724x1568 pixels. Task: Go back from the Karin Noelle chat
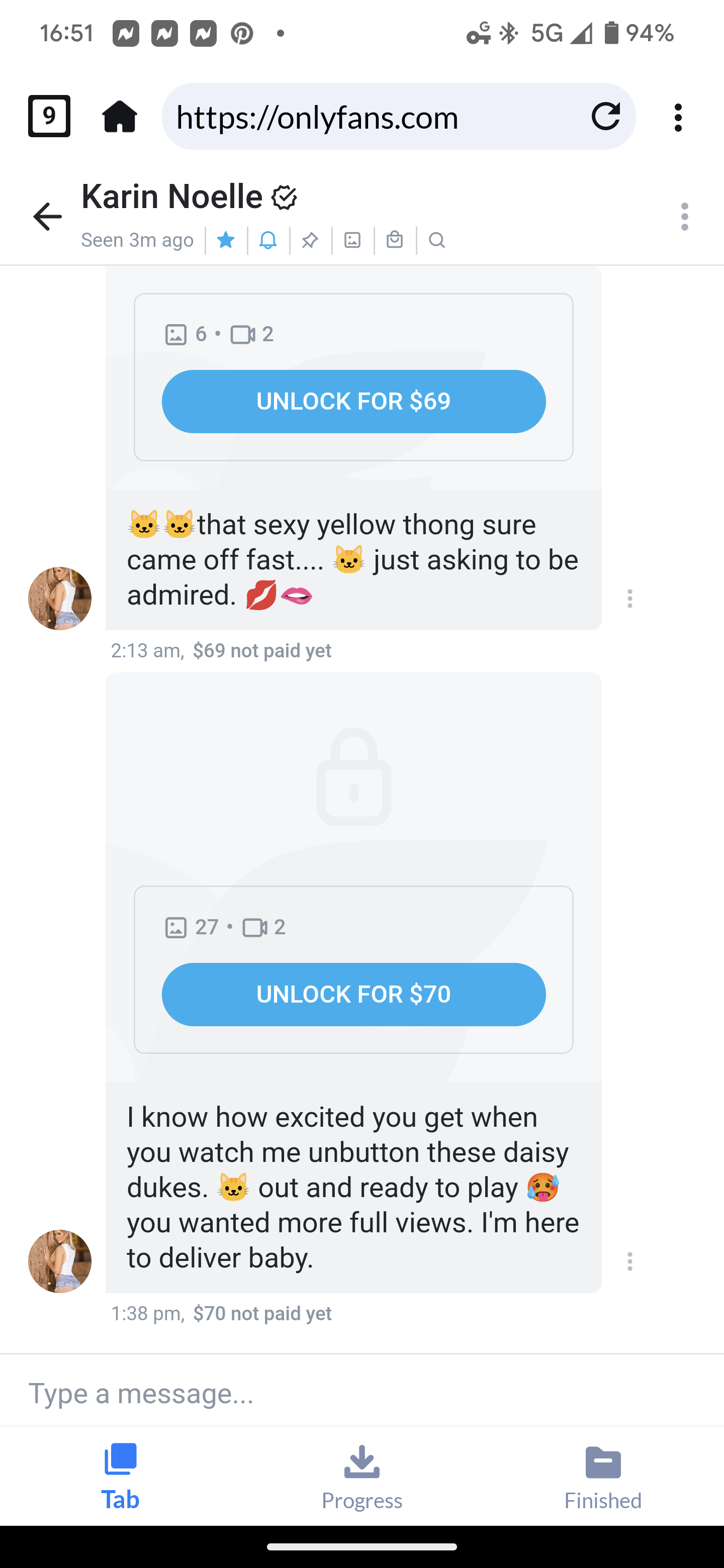click(47, 217)
